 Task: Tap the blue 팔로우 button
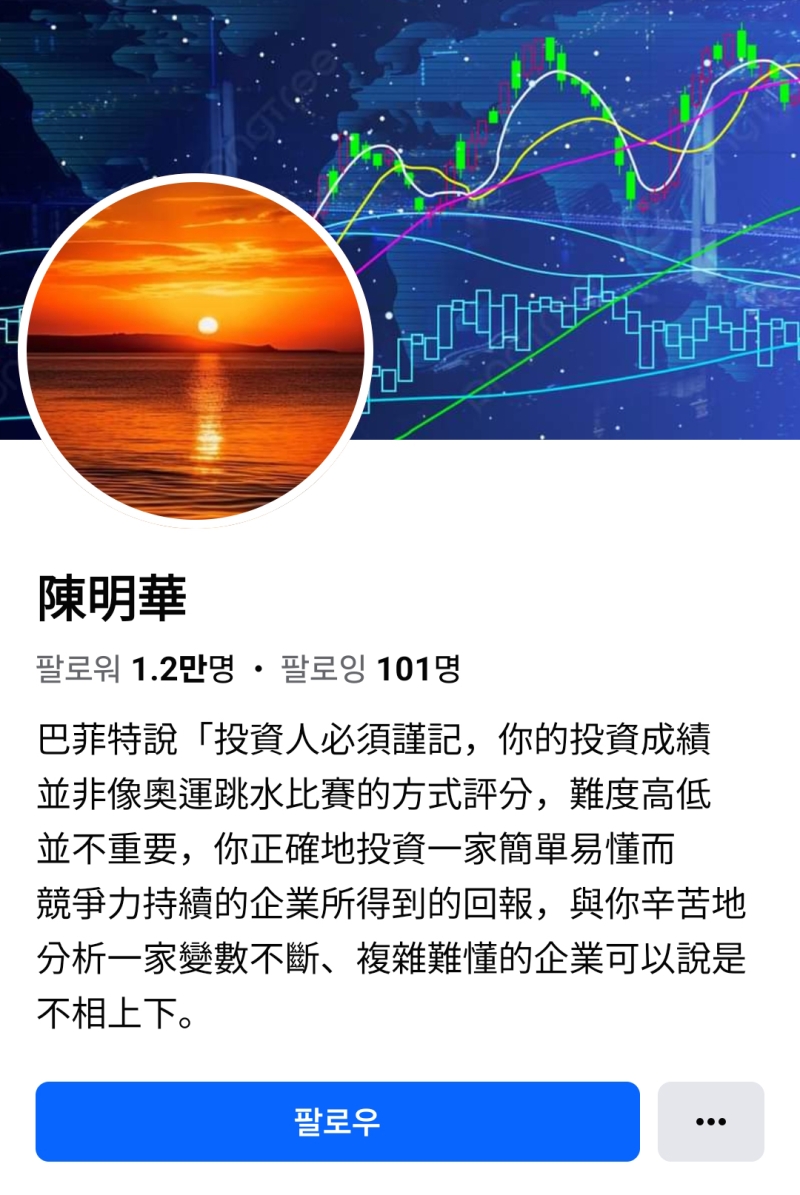click(337, 1121)
